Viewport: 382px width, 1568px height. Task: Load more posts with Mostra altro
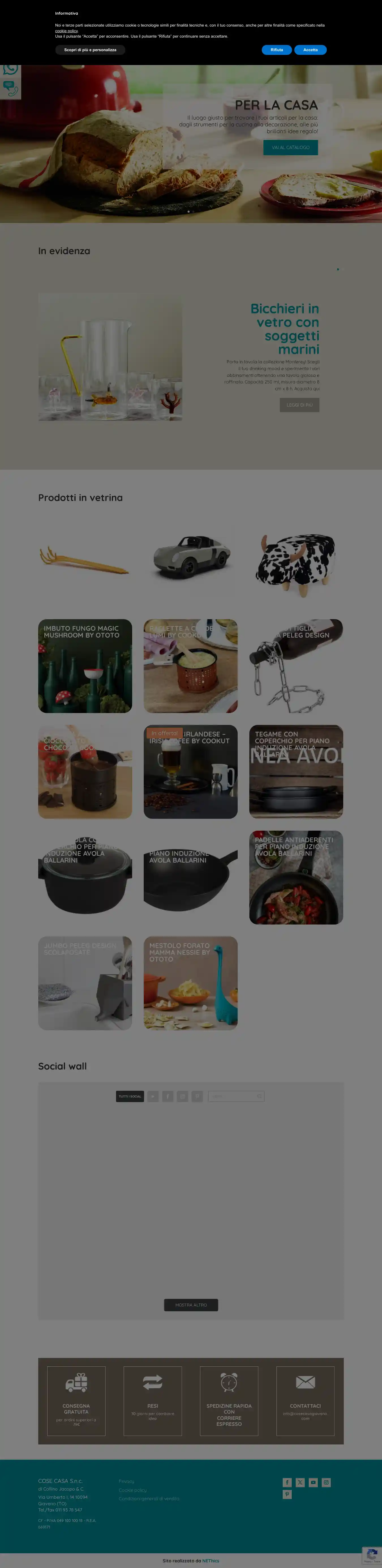click(x=191, y=1305)
